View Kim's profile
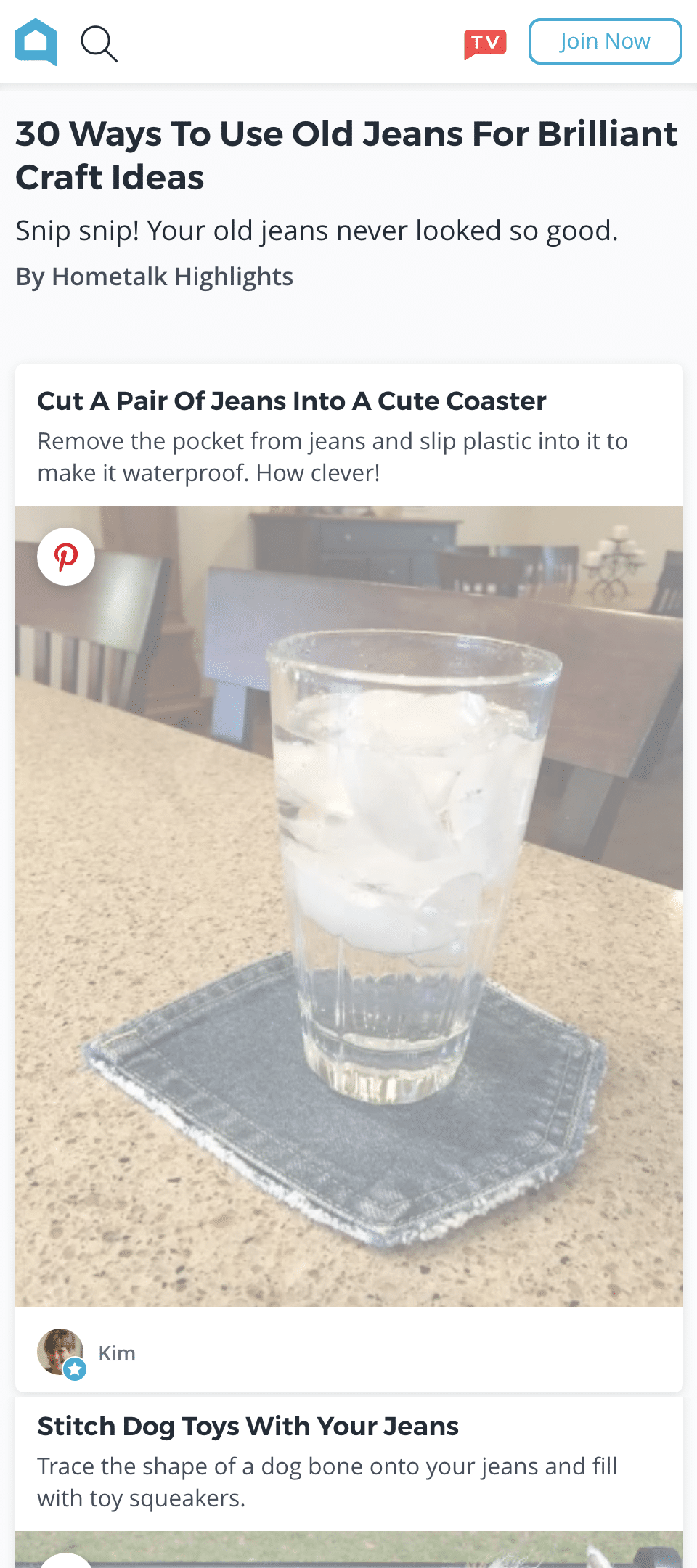 pyautogui.click(x=116, y=1353)
